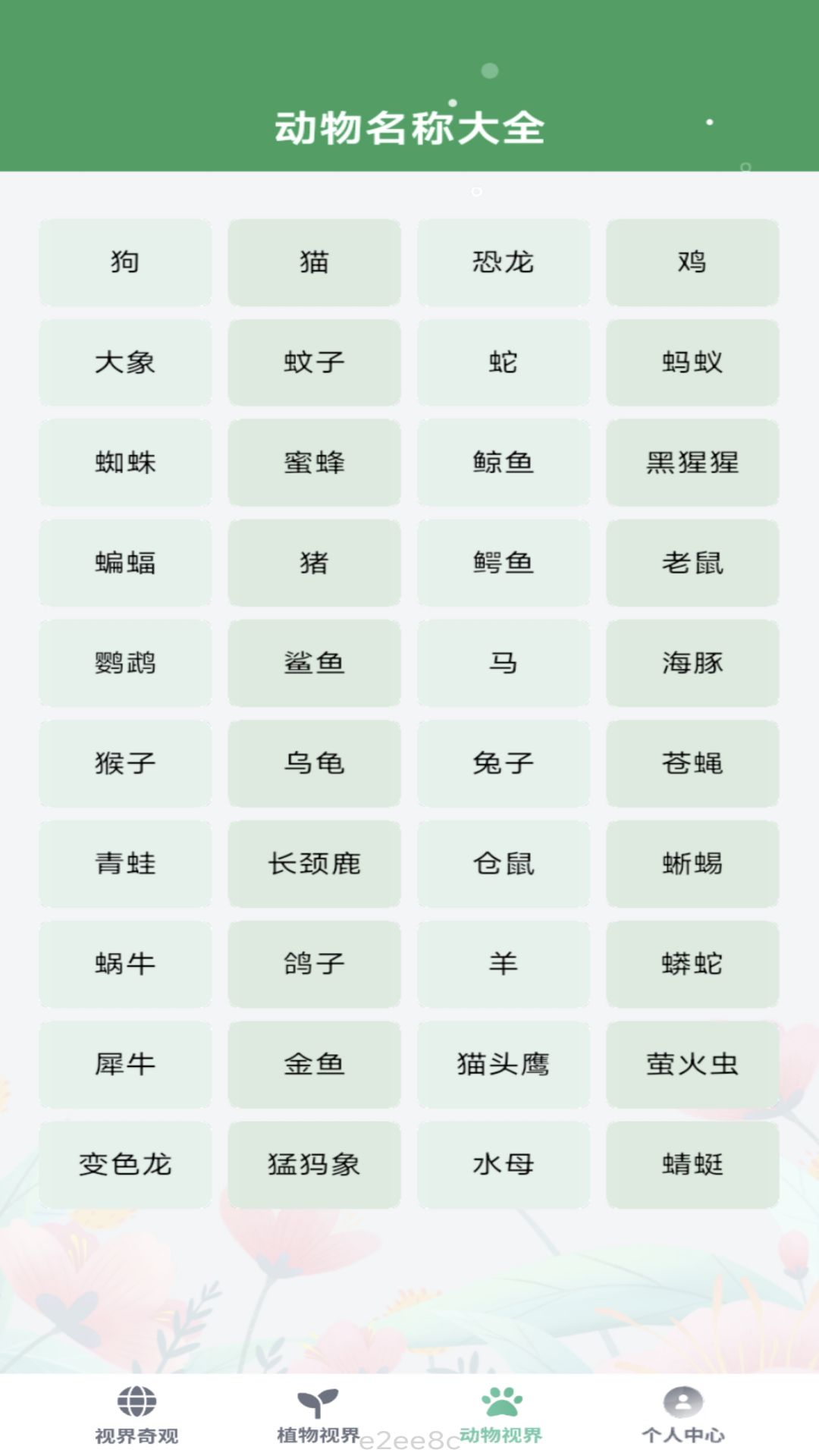Open the 植物视界 tab
This screenshot has width=819, height=1456.
318,1415
